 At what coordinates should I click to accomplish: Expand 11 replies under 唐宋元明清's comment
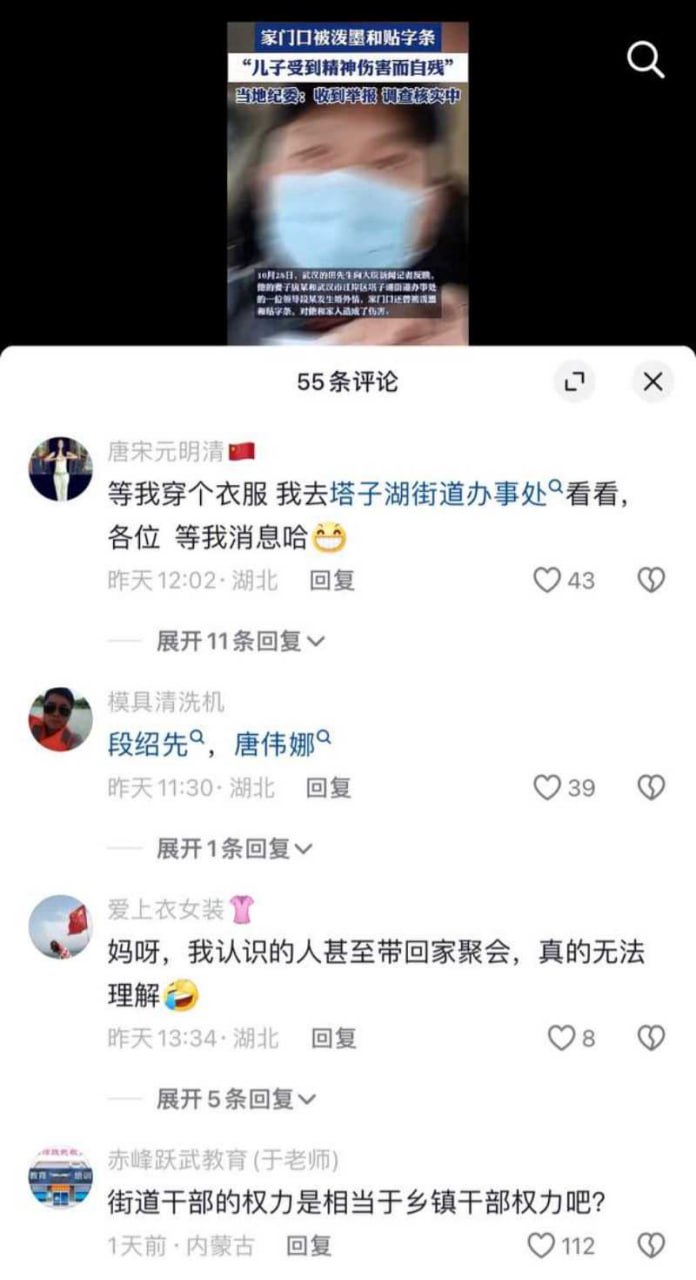pyautogui.click(x=239, y=641)
